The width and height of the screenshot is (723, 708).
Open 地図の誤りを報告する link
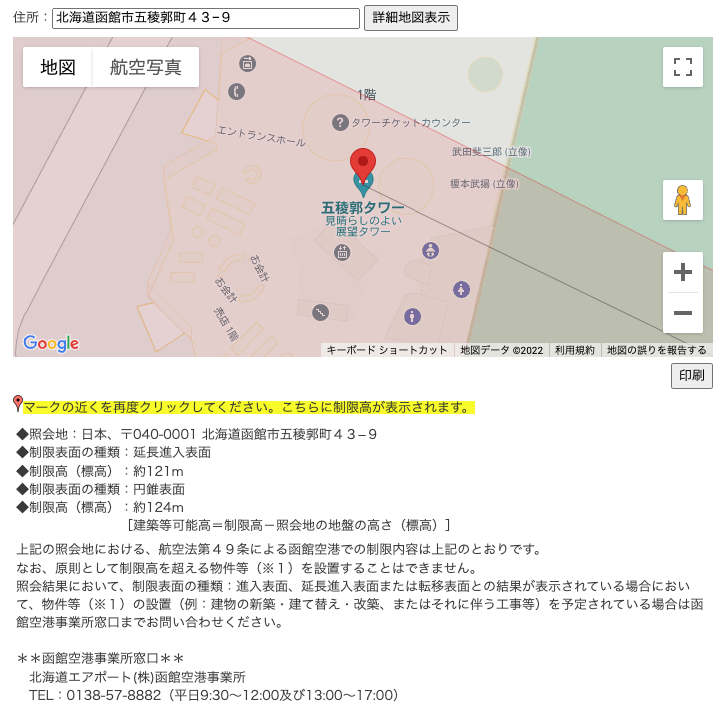[657, 350]
